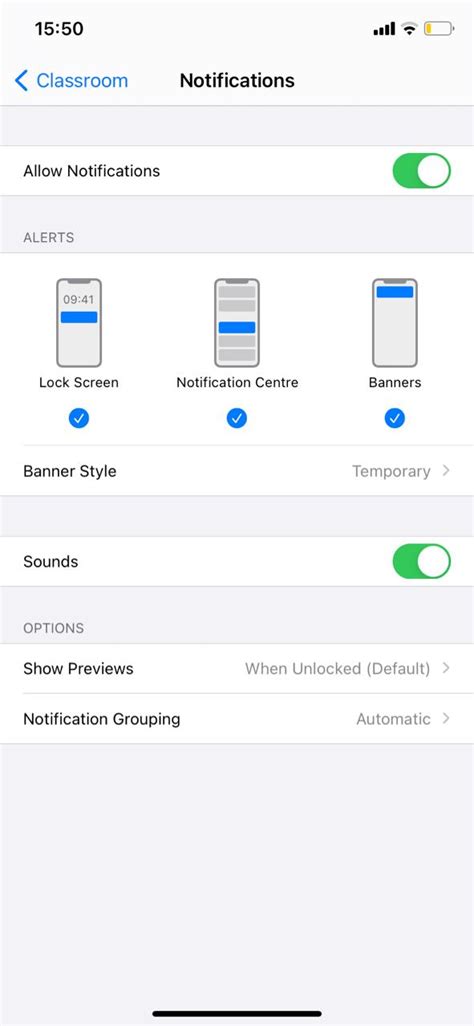
Task: Uncheck Notification Centre alerts
Action: [x=237, y=417]
